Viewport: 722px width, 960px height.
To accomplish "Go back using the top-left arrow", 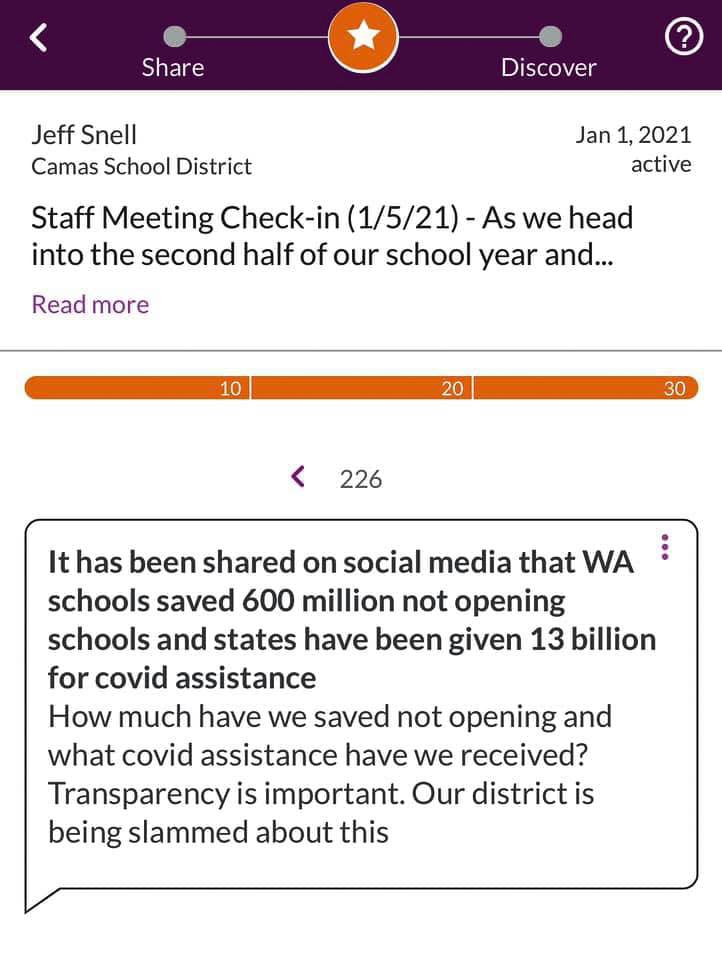I will [39, 37].
